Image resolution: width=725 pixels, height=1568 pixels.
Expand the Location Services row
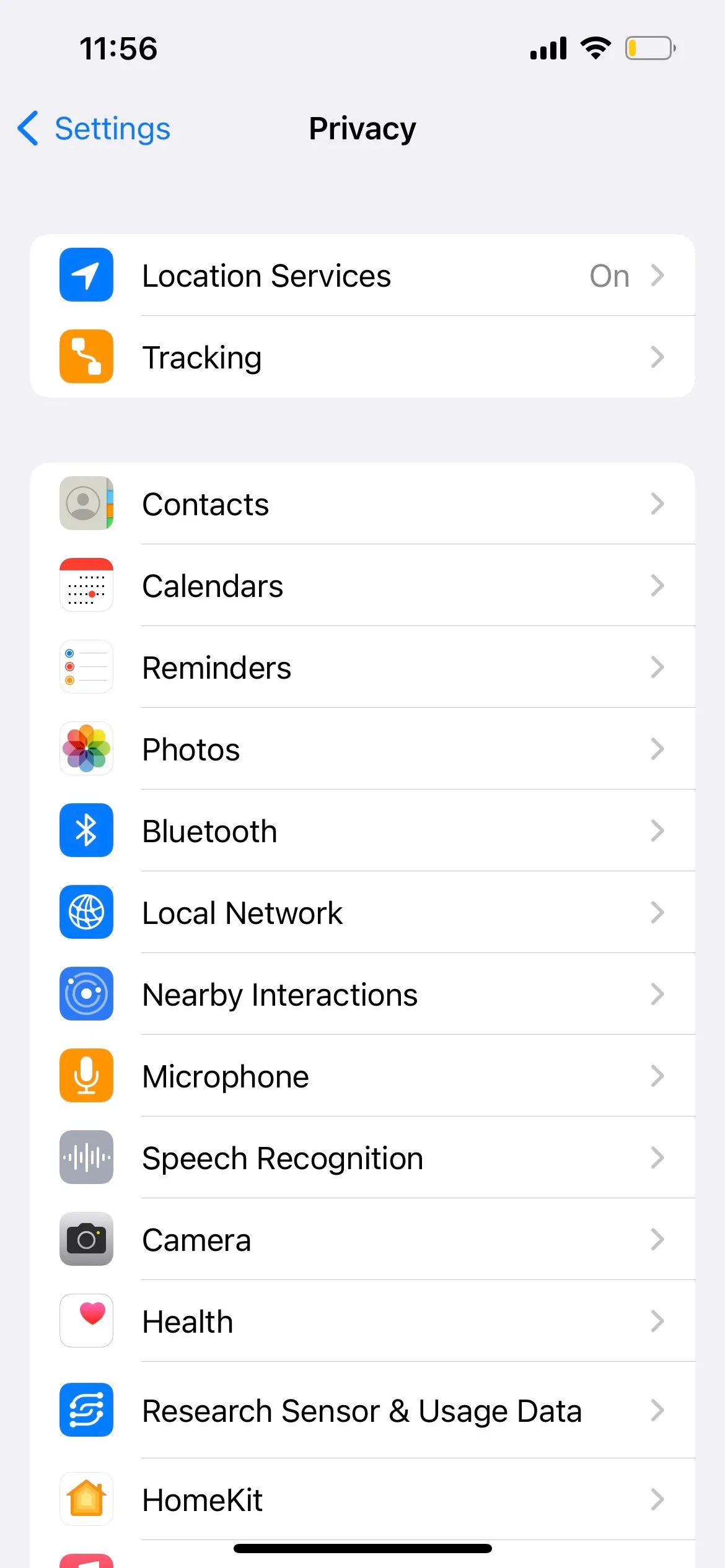(362, 275)
